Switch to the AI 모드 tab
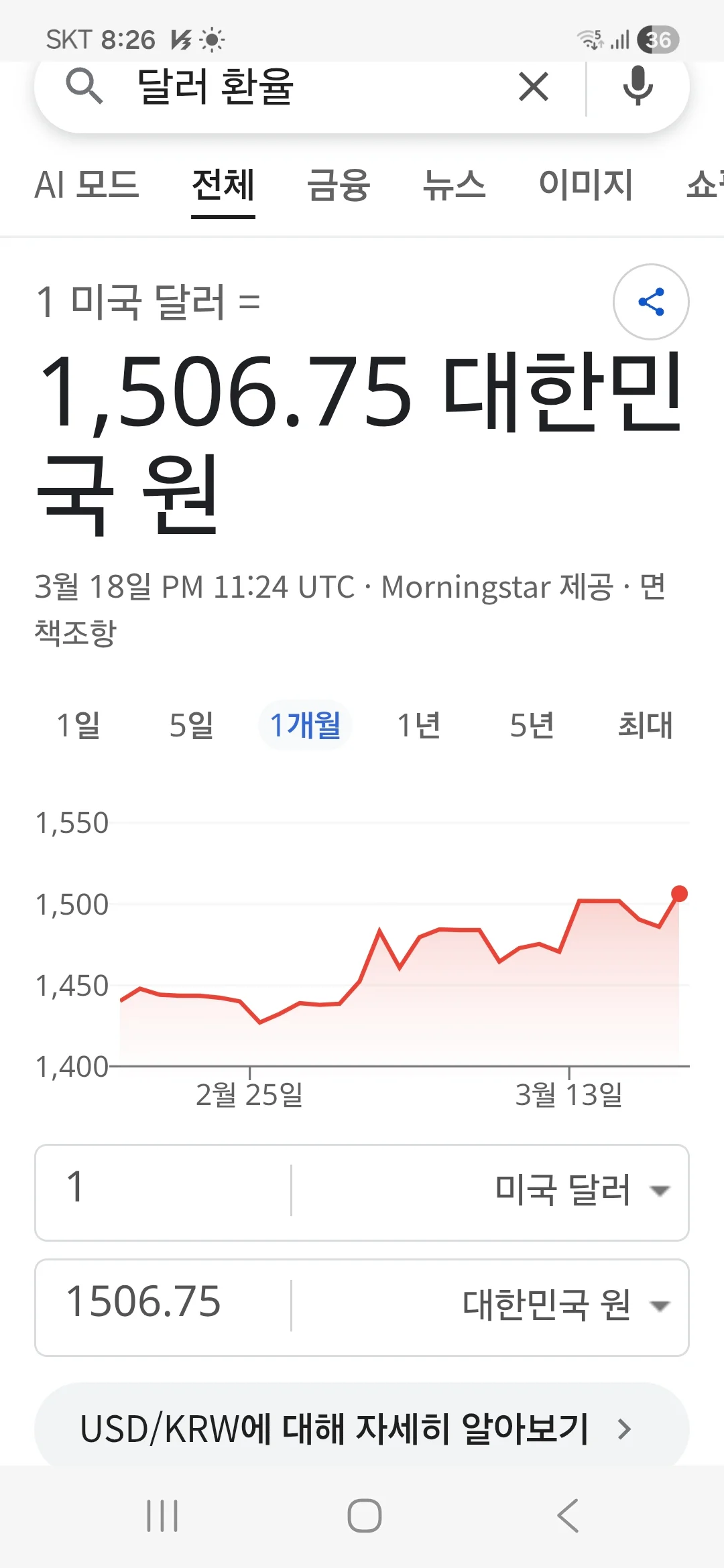 tap(87, 185)
